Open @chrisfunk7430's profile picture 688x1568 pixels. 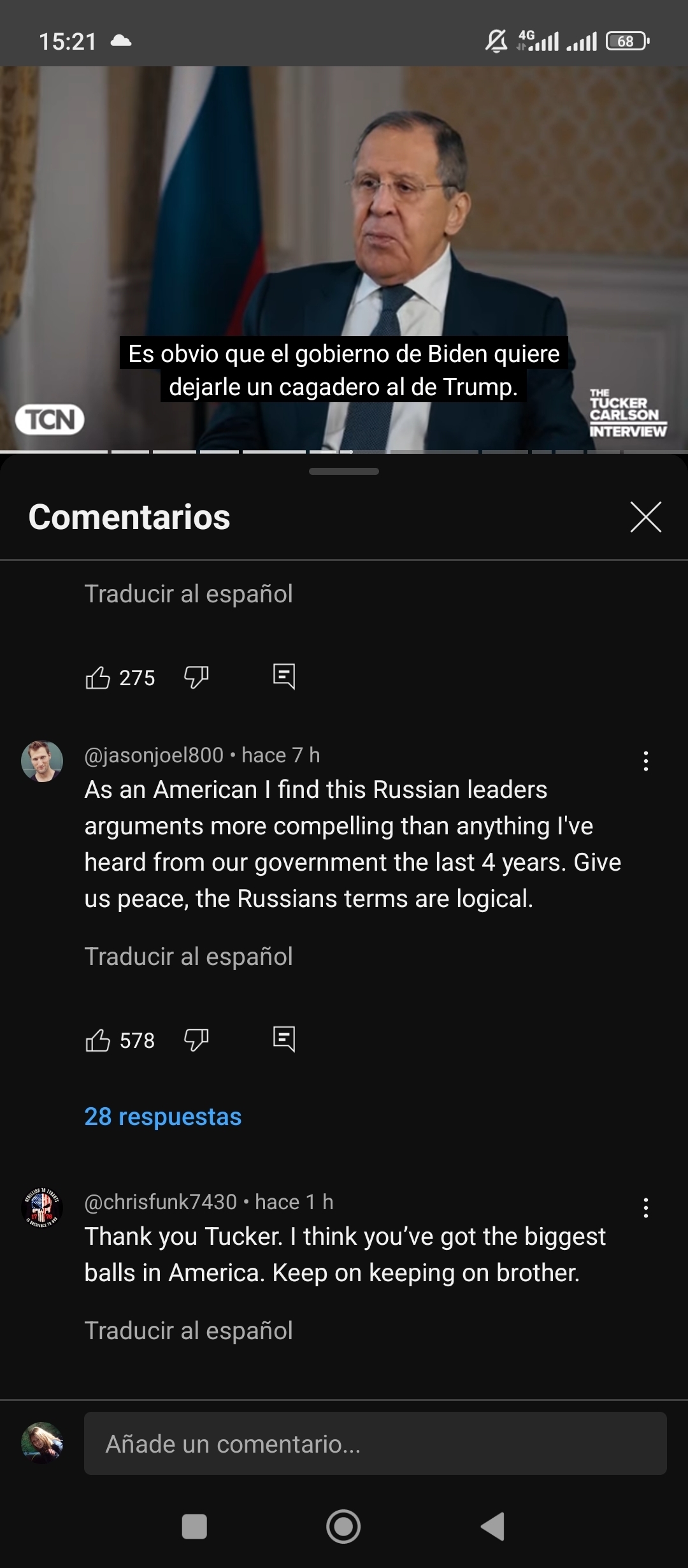(42, 1208)
